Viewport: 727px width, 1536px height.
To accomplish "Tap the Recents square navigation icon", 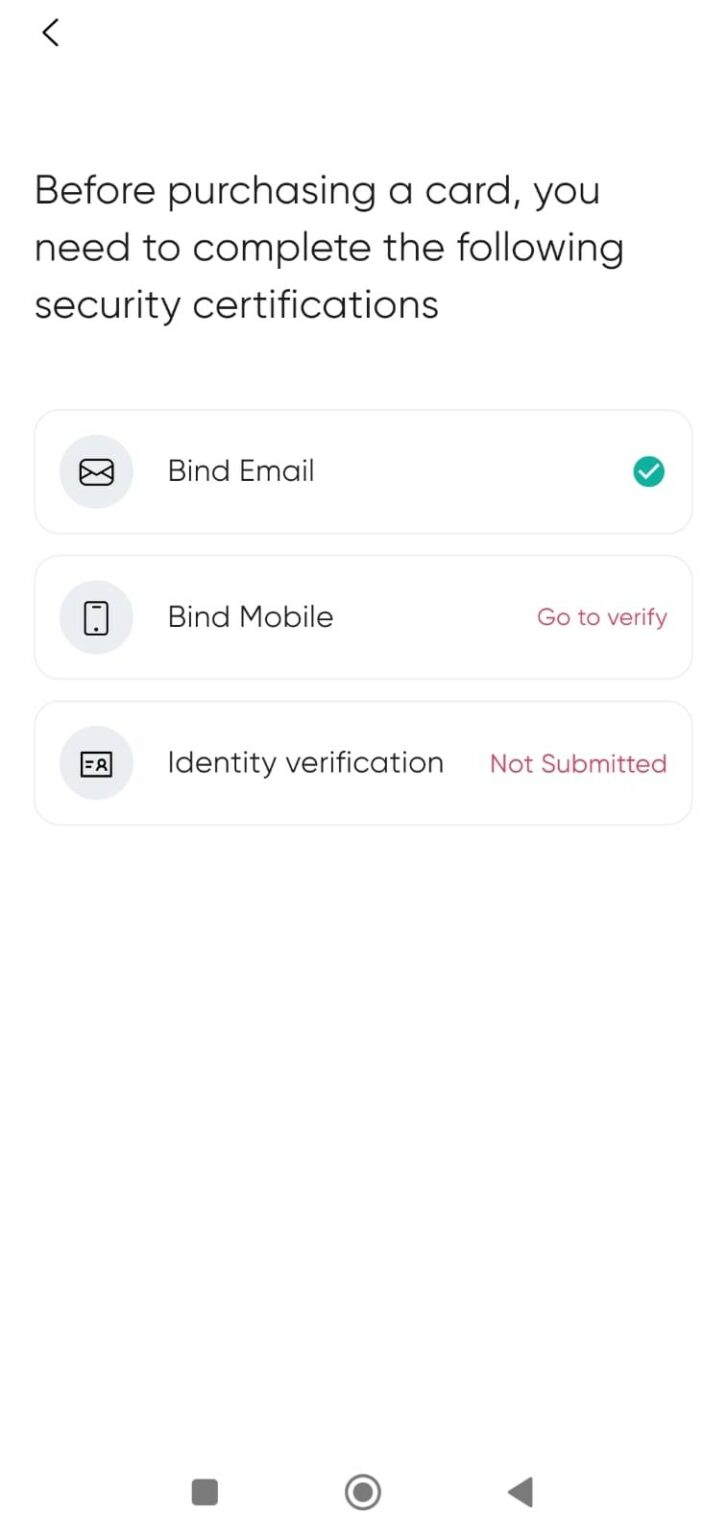I will tap(204, 1491).
